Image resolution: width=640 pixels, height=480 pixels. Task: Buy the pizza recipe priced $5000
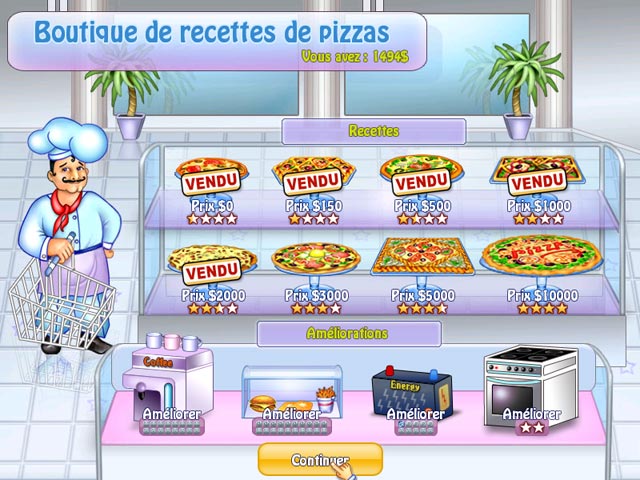pos(423,260)
